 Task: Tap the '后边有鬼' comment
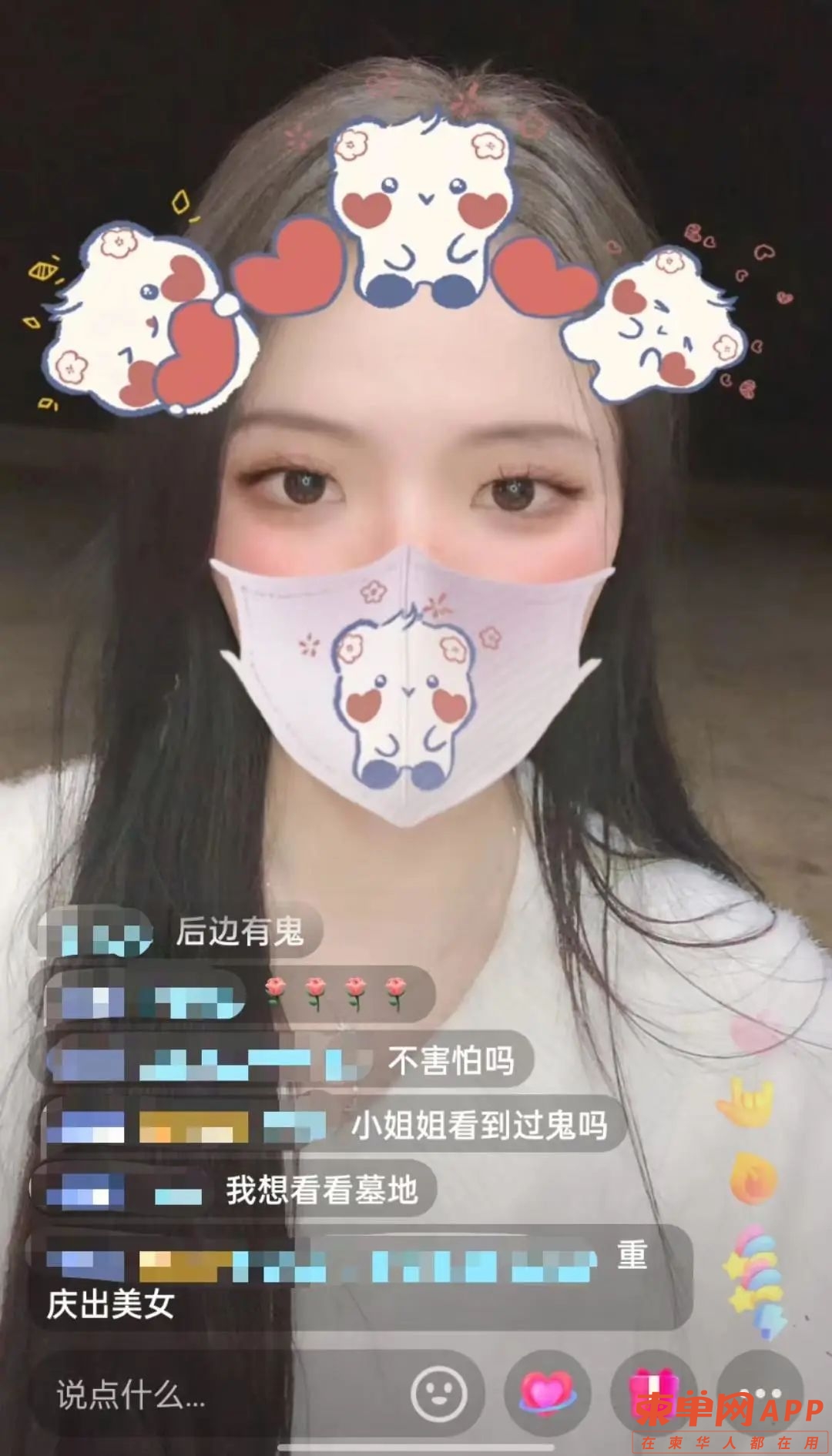point(240,932)
